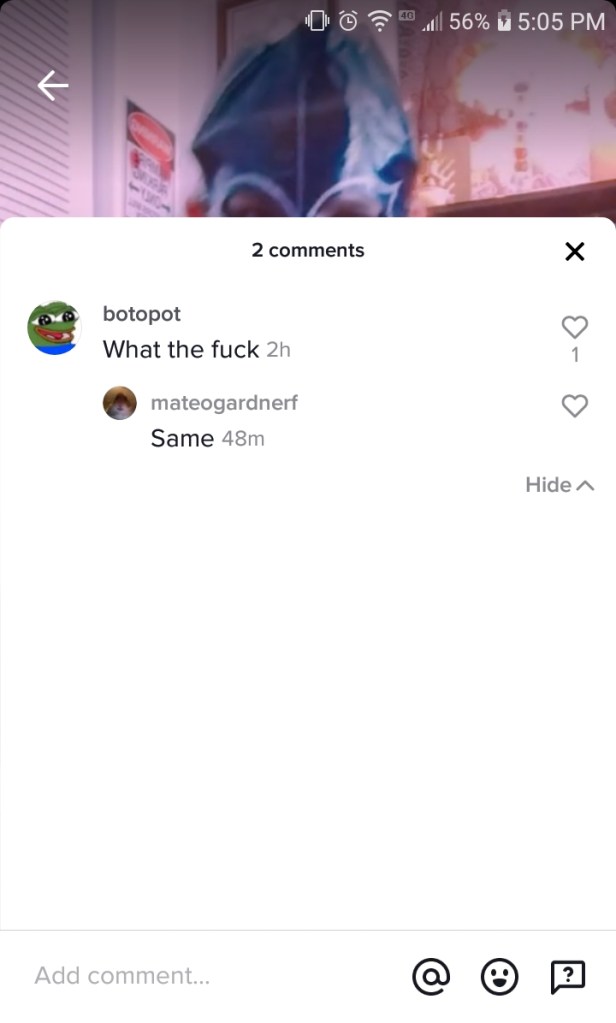Go back using the top-left arrow
Viewport: 616px width, 1023px height.
[53, 86]
